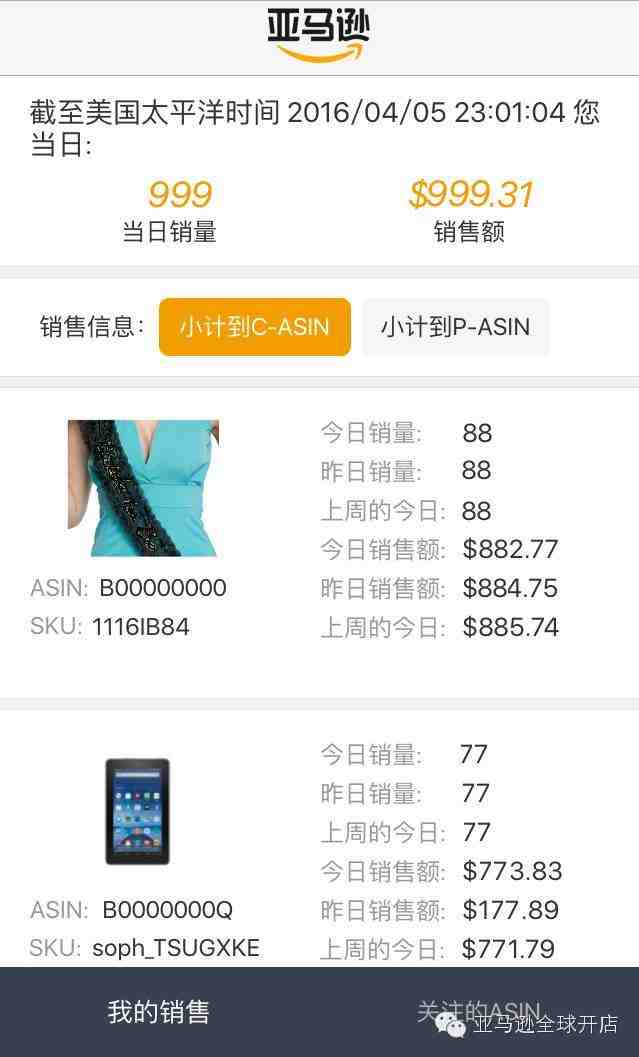The image size is (639, 1057).
Task: Open product with SKU soph_TSUGXKE
Action: (138, 811)
